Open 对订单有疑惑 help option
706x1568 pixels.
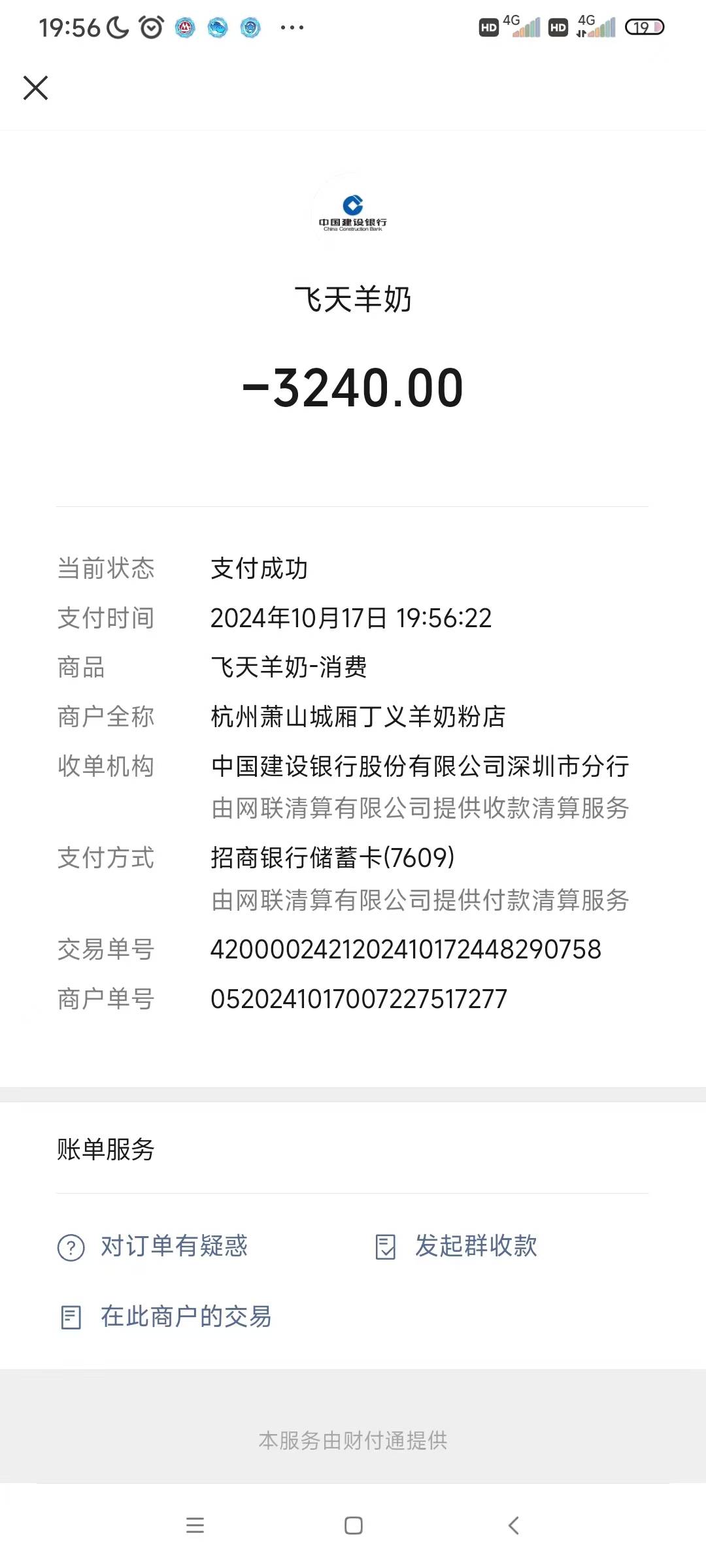pyautogui.click(x=154, y=1247)
